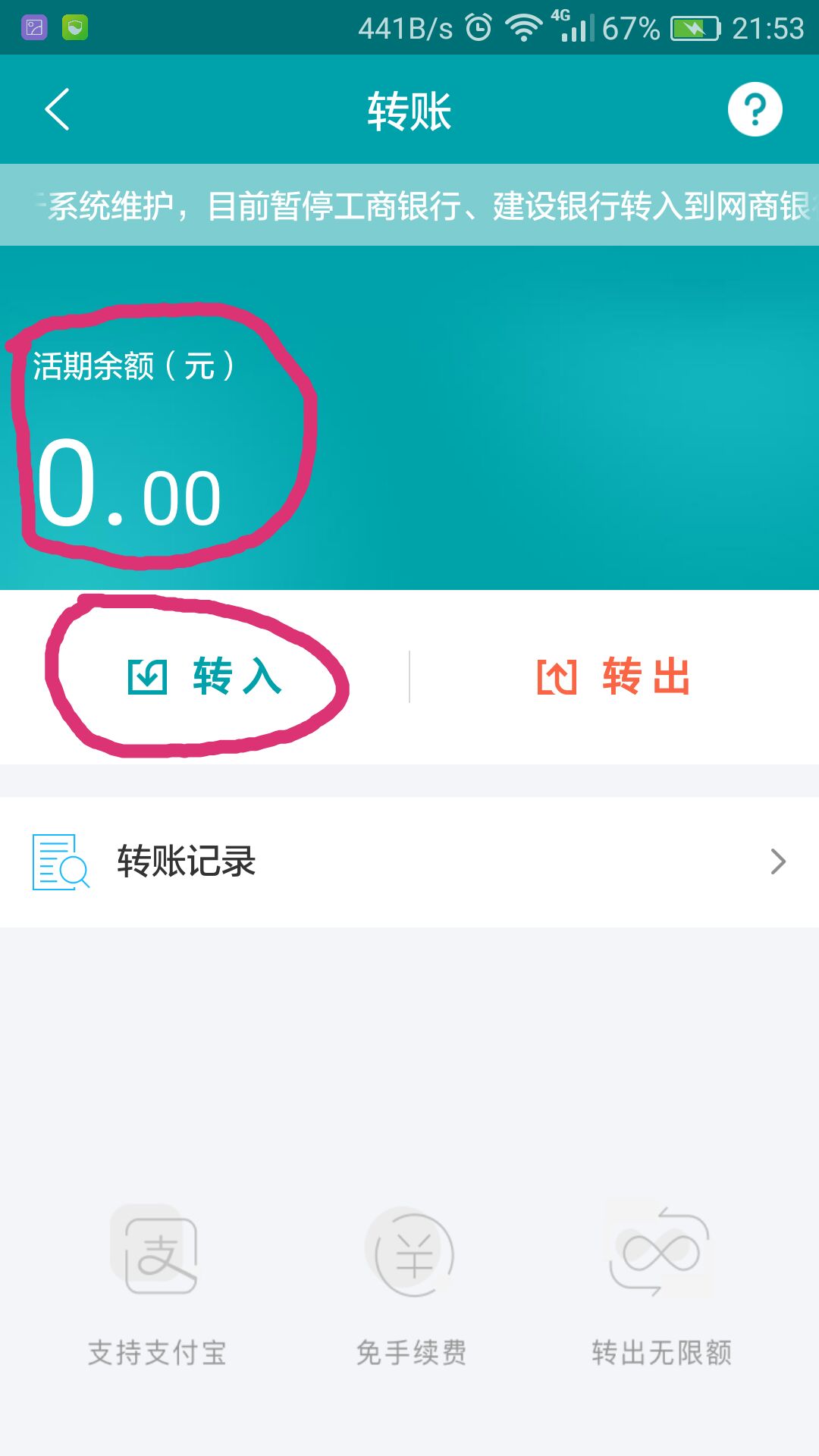Screen dimensions: 819x1456
Task: Tap the 转出 button
Action: (614, 676)
